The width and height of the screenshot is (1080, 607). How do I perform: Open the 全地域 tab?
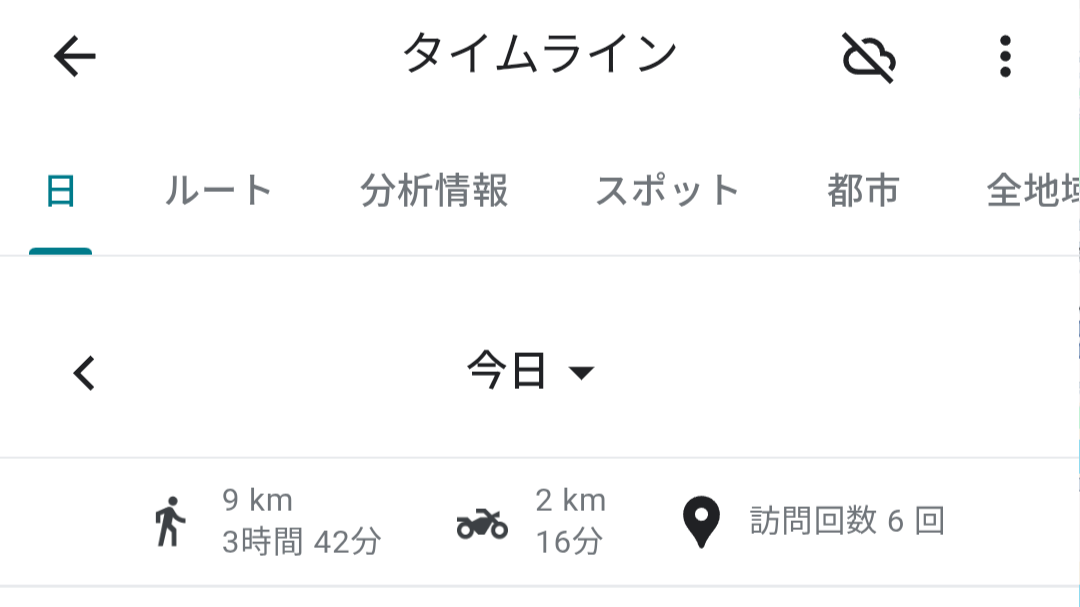tap(1030, 190)
